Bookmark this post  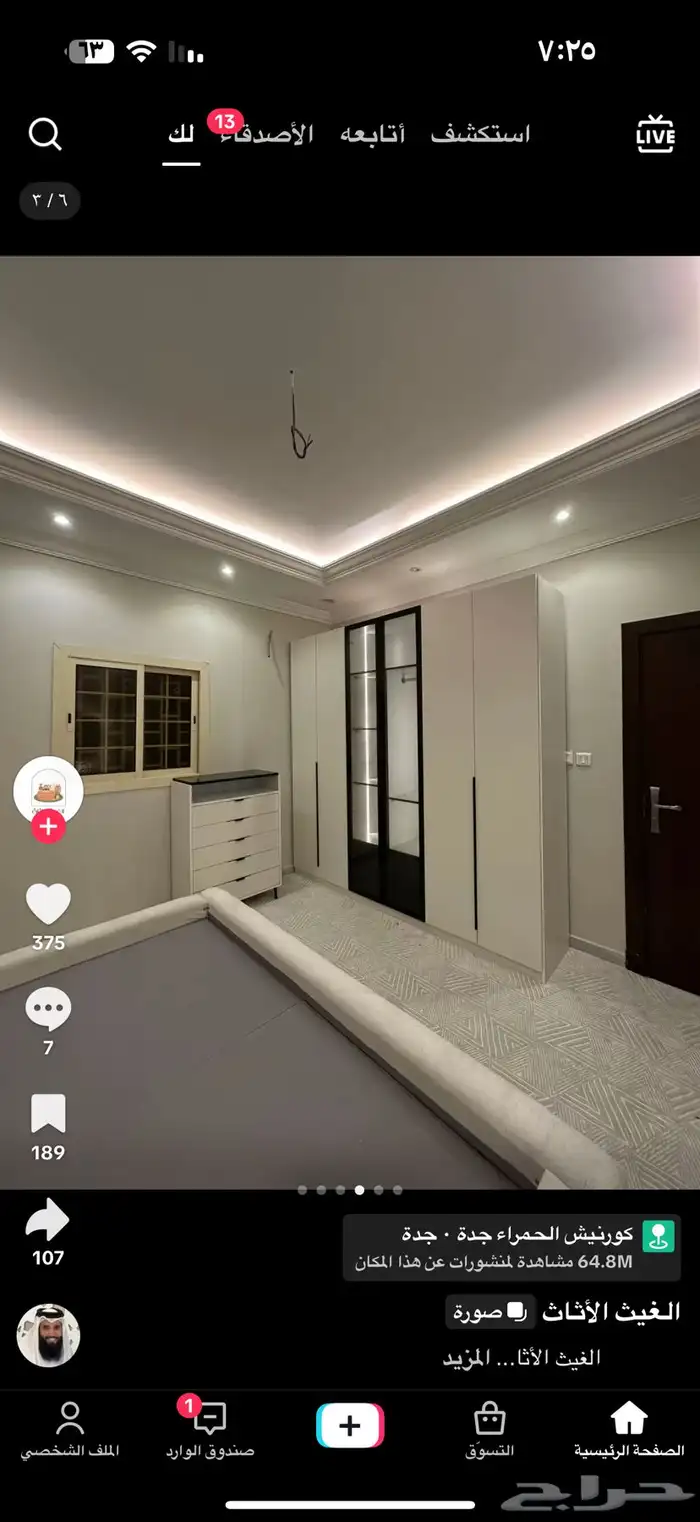(x=48, y=1114)
